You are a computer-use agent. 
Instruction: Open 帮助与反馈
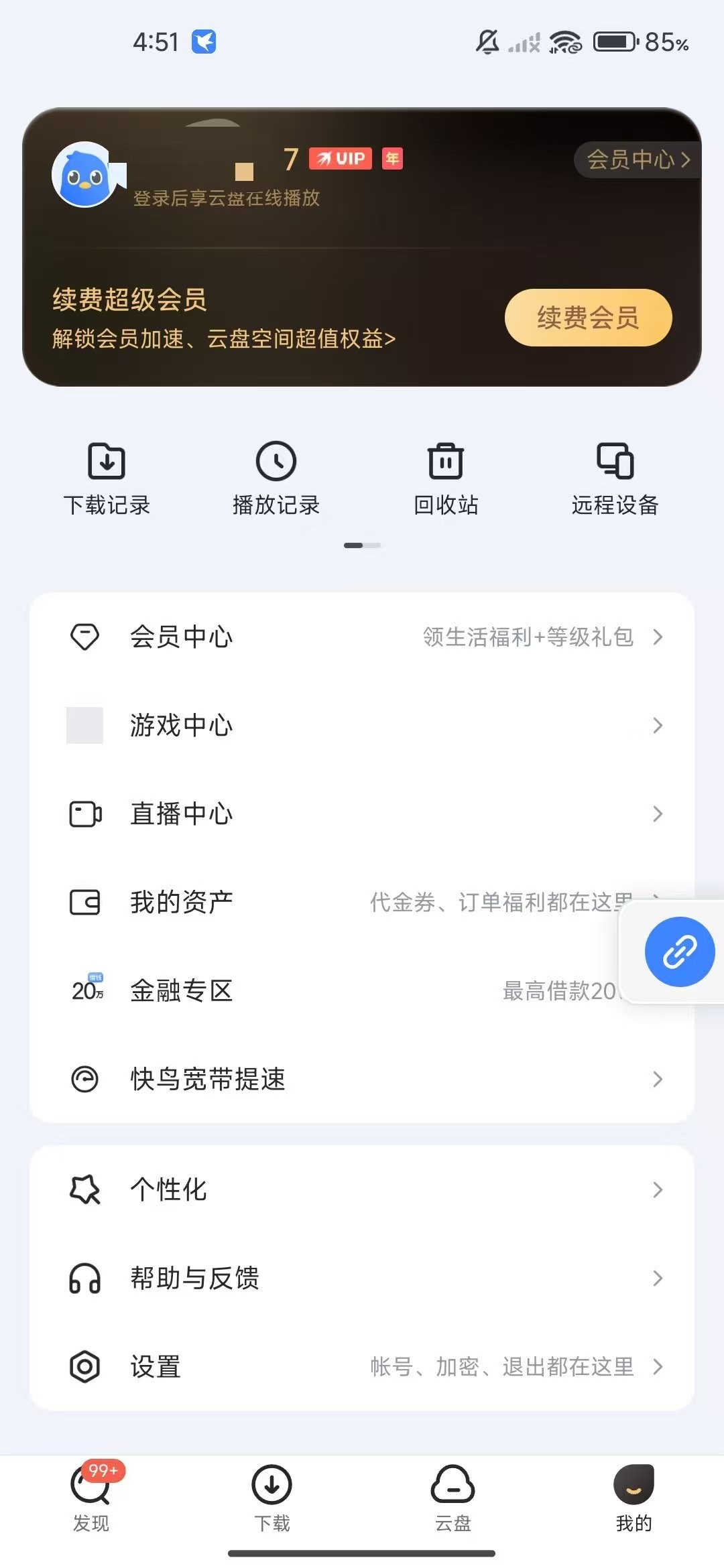[x=362, y=1278]
